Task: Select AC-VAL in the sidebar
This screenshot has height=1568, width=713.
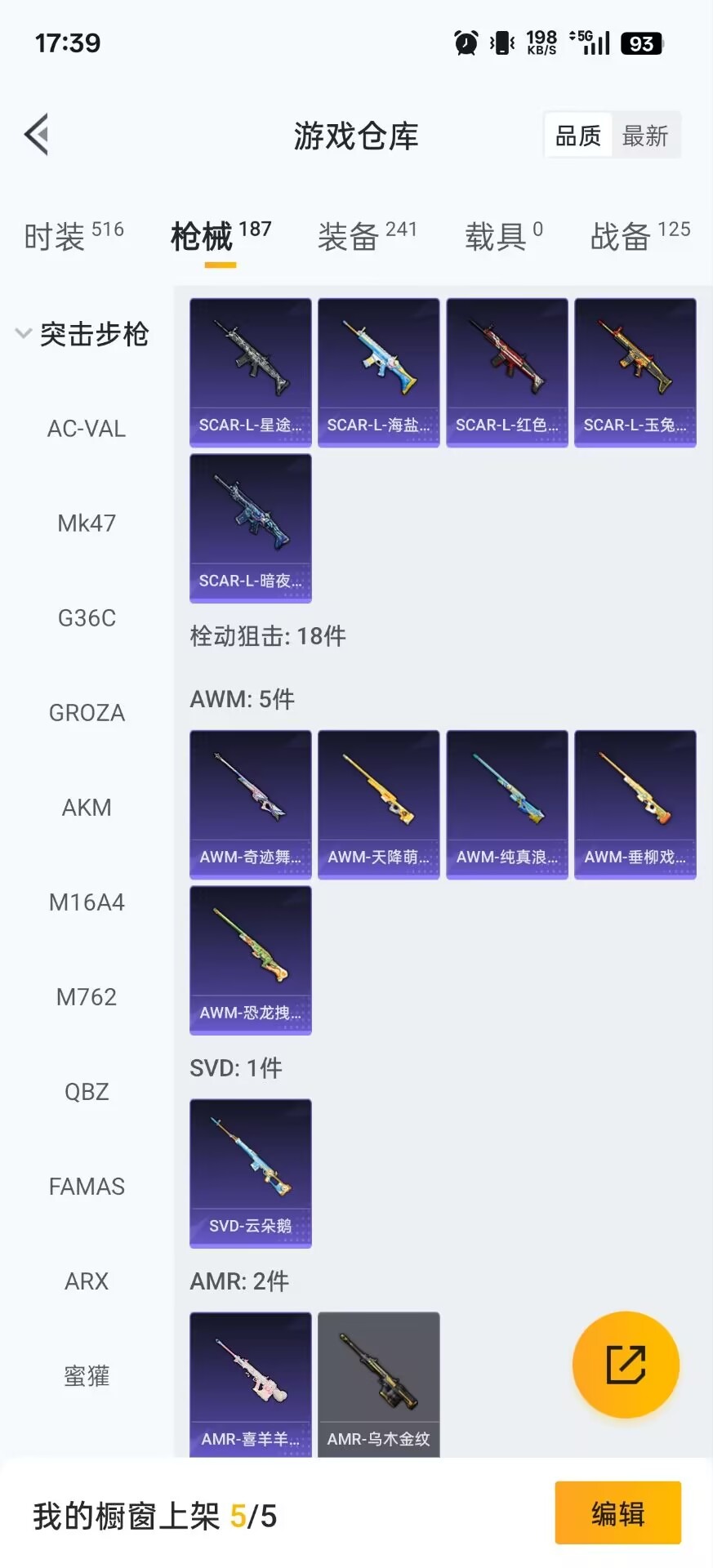Action: coord(87,429)
